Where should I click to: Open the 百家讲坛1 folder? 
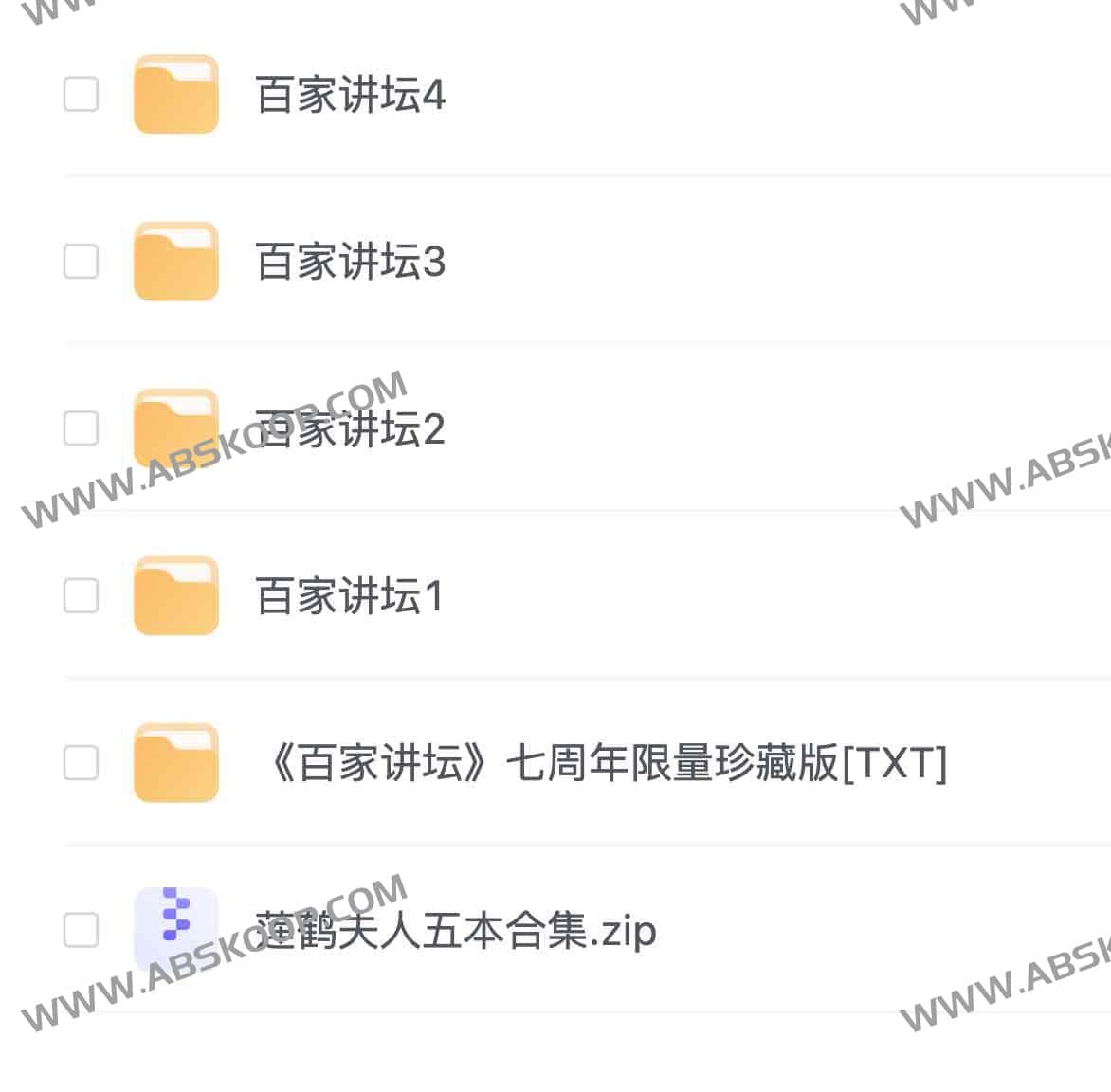pos(350,596)
